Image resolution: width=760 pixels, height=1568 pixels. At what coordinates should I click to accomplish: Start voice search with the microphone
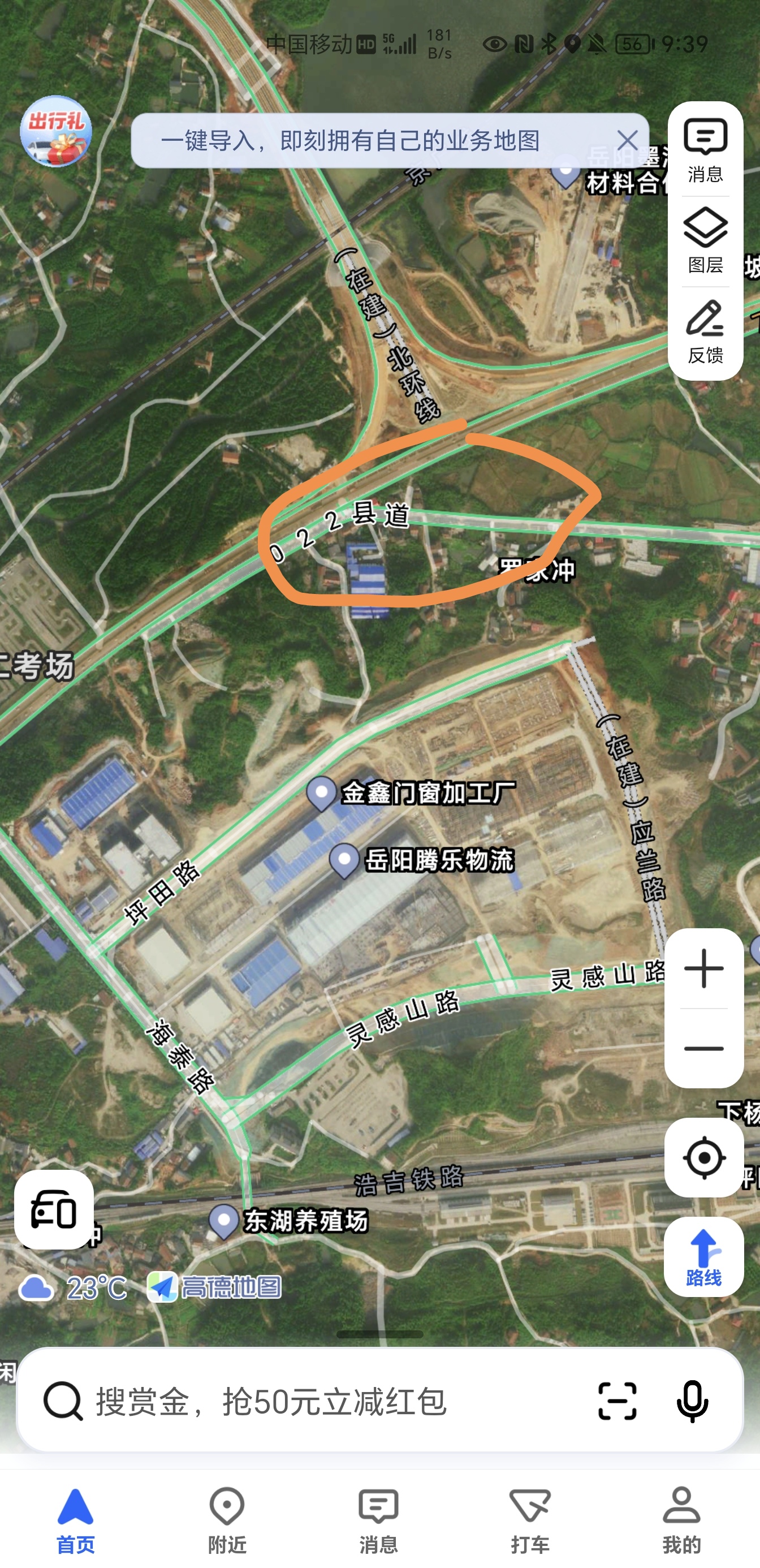693,1401
